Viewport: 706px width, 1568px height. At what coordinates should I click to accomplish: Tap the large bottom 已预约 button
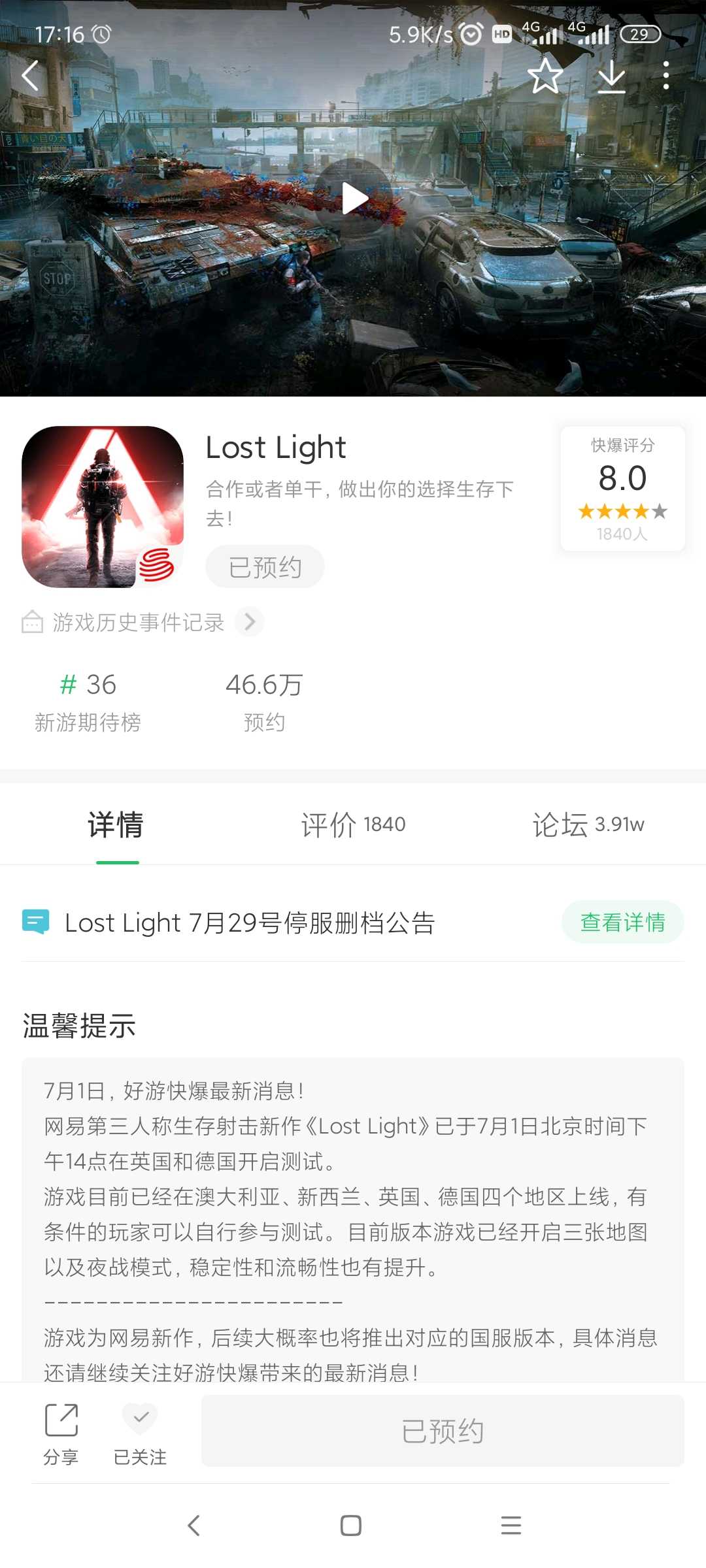point(443,1431)
